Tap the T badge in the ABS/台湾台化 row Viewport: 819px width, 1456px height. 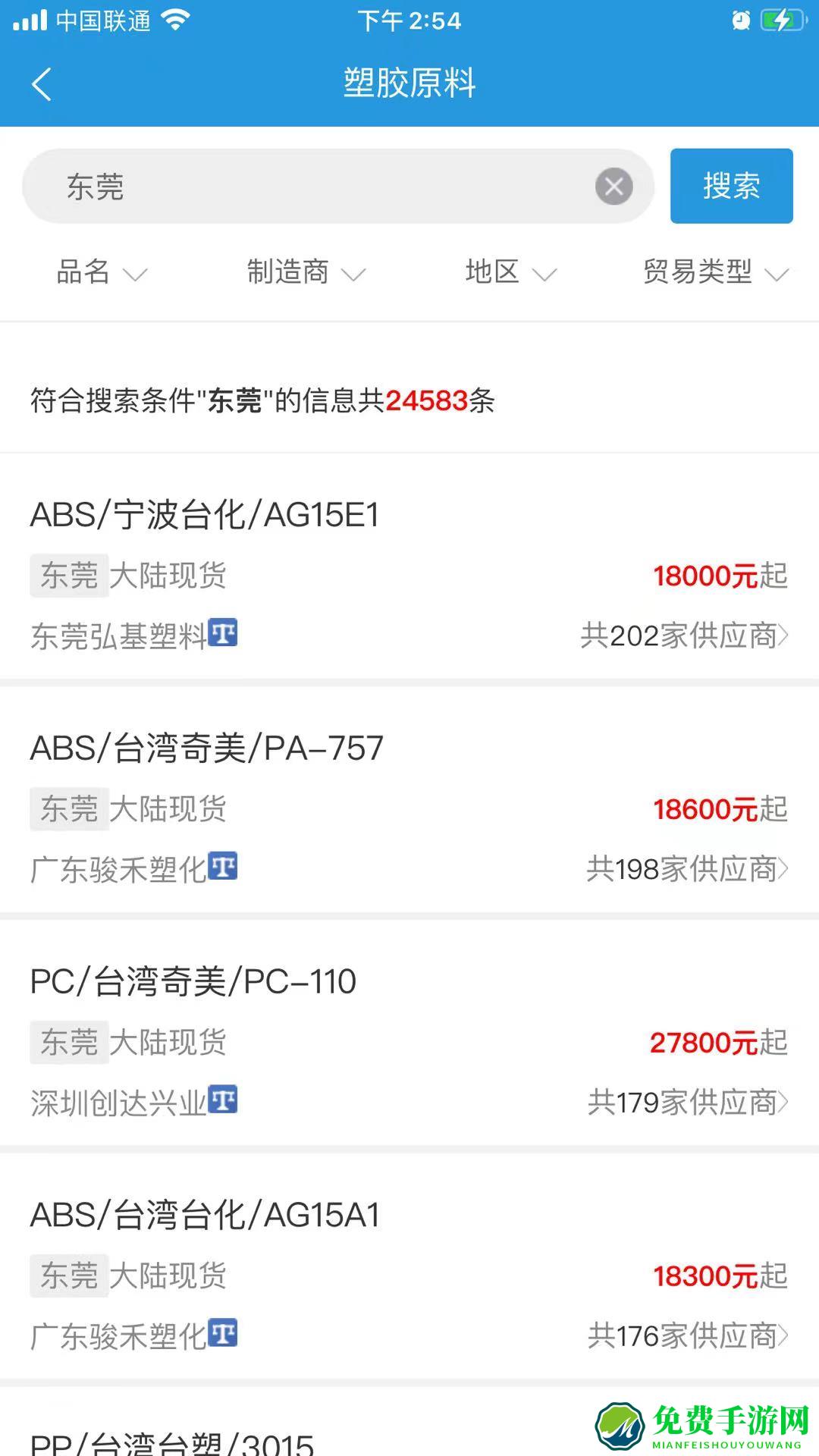(x=225, y=1335)
